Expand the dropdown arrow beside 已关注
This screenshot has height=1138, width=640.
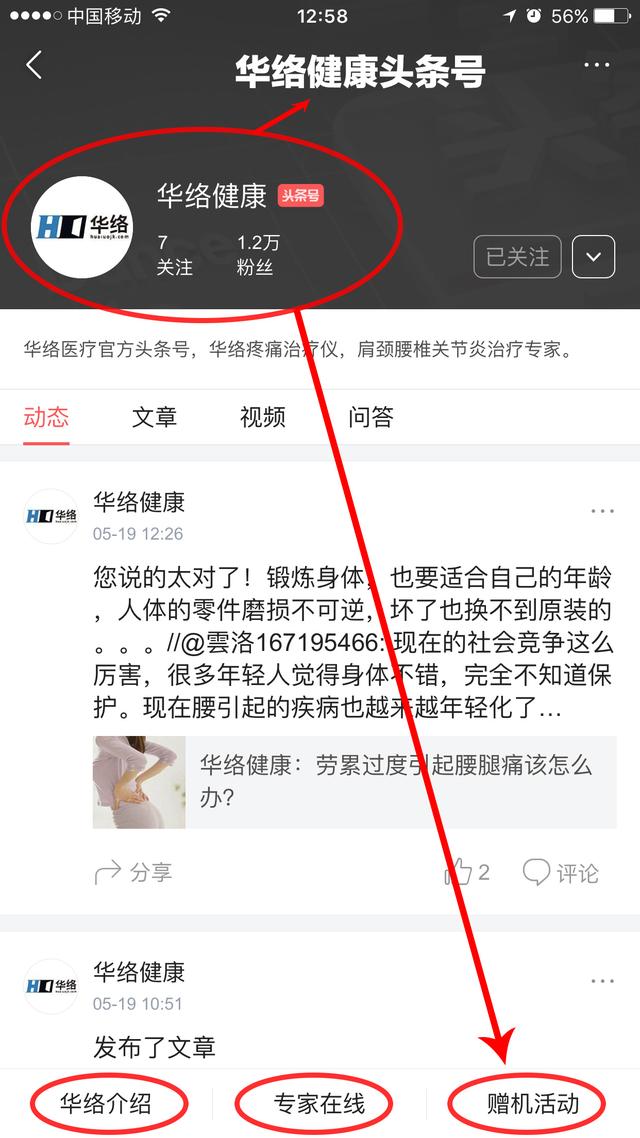tap(593, 257)
